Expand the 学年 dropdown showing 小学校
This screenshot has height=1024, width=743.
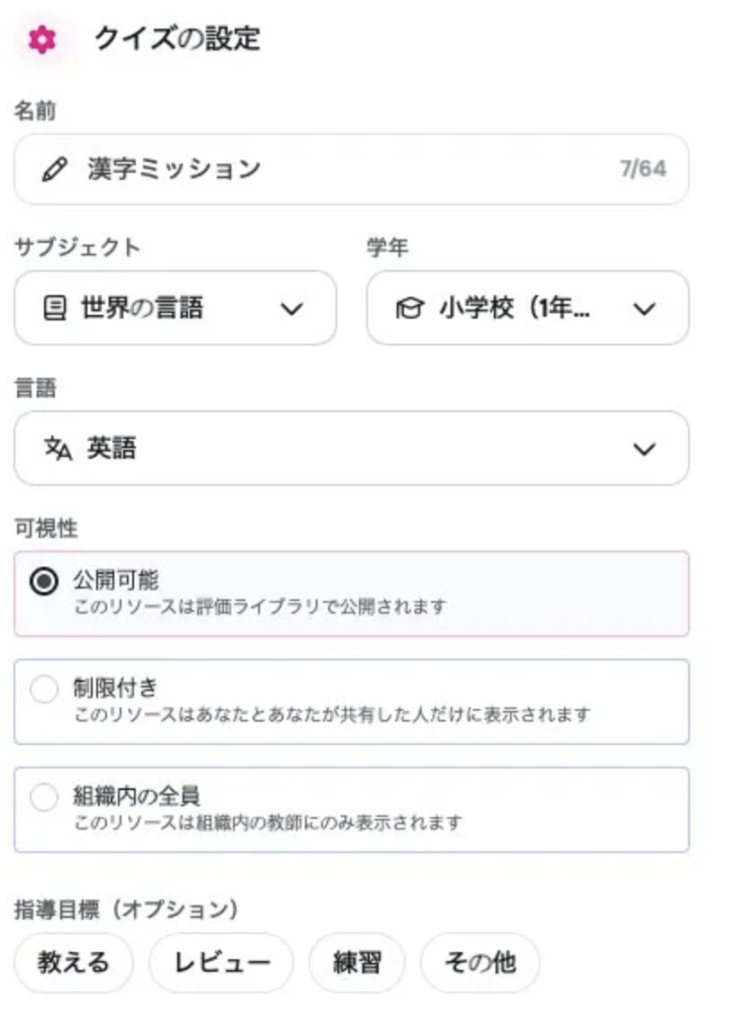click(x=527, y=309)
